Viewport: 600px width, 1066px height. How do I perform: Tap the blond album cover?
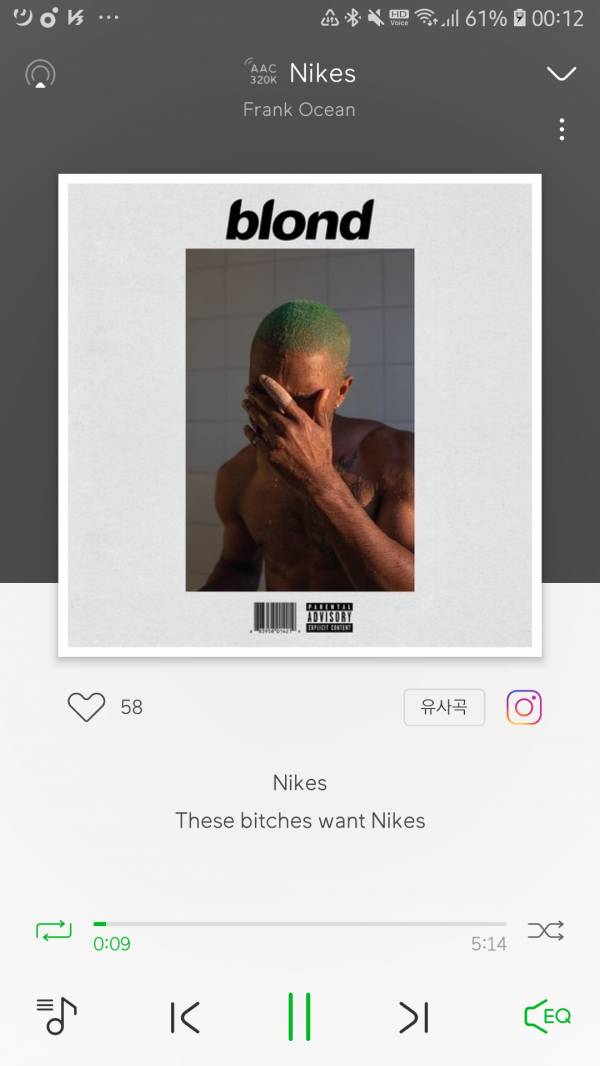tap(300, 415)
